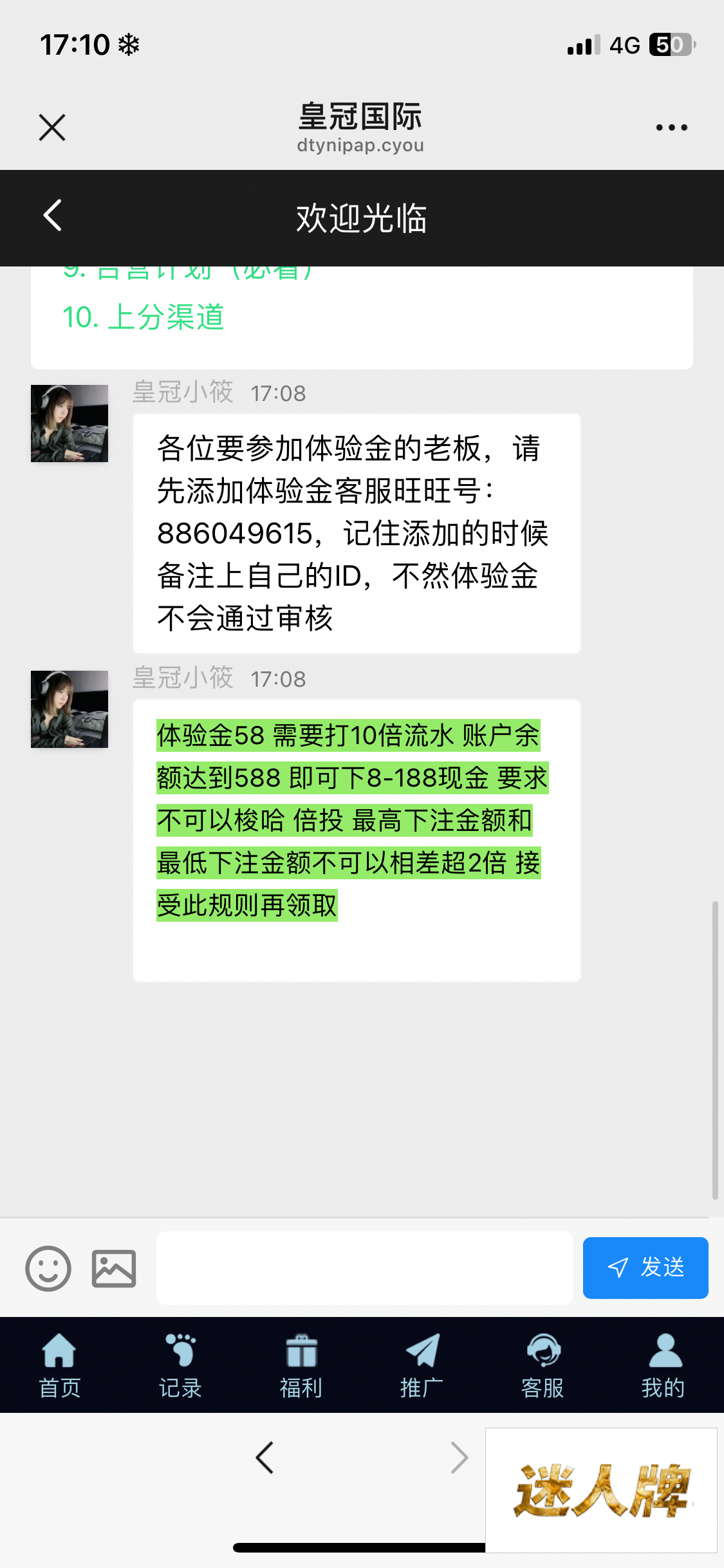724x1568 pixels.
Task: Open the three-dot overflow menu
Action: click(x=671, y=127)
